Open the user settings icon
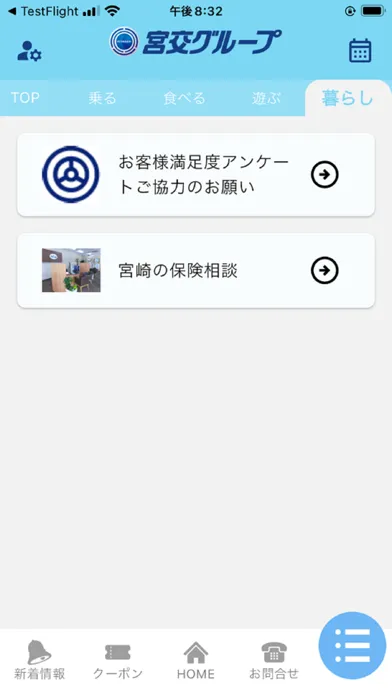Viewport: 392px width, 696px height. click(29, 51)
